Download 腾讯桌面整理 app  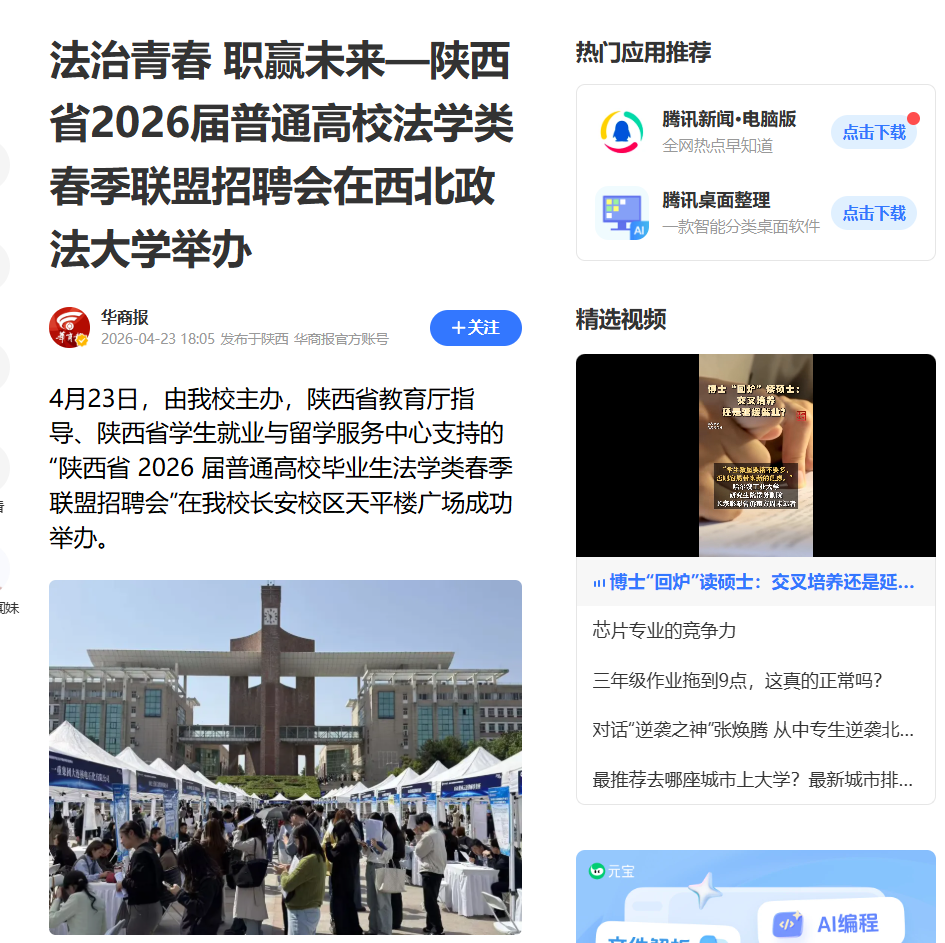(x=873, y=213)
